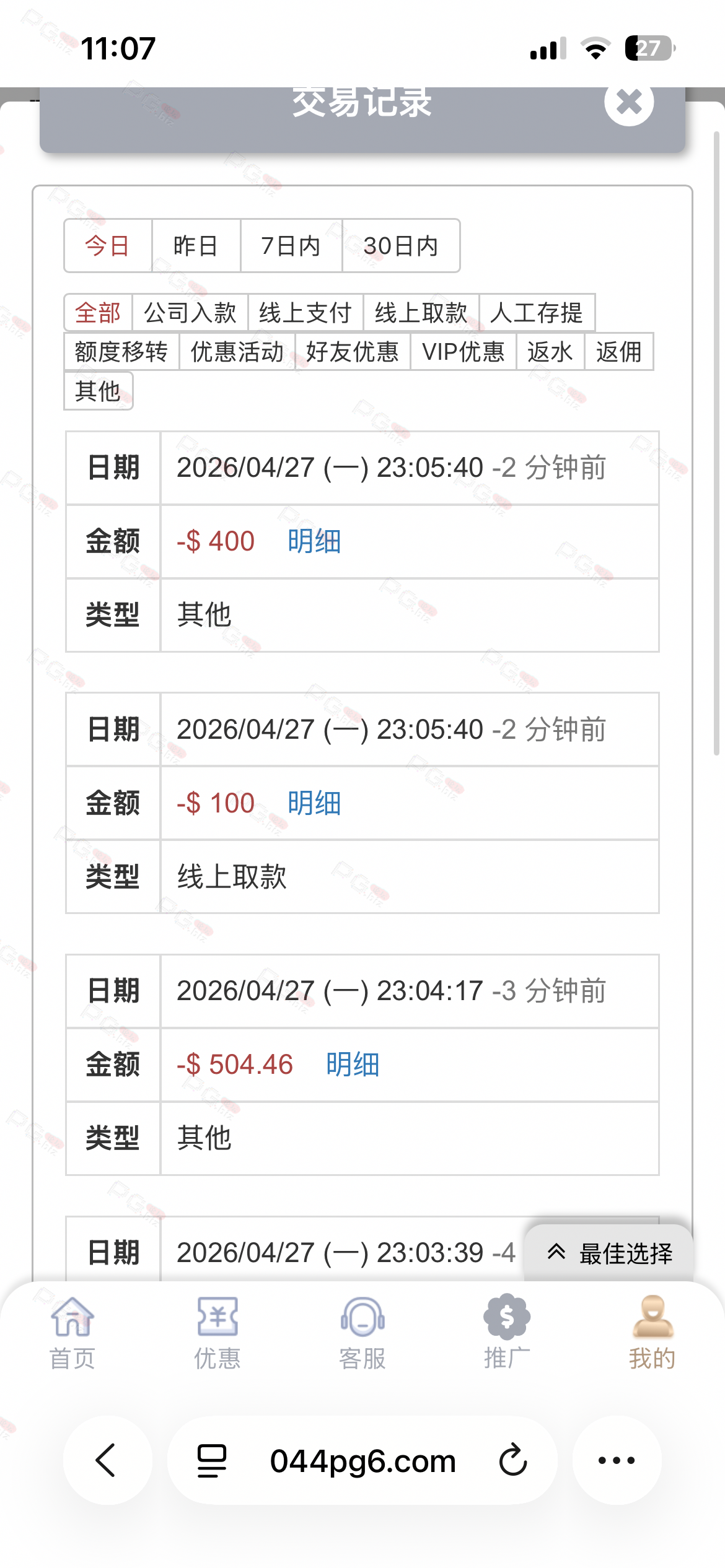Filter by VIP优惠
The width and height of the screenshot is (725, 1568).
tap(463, 352)
